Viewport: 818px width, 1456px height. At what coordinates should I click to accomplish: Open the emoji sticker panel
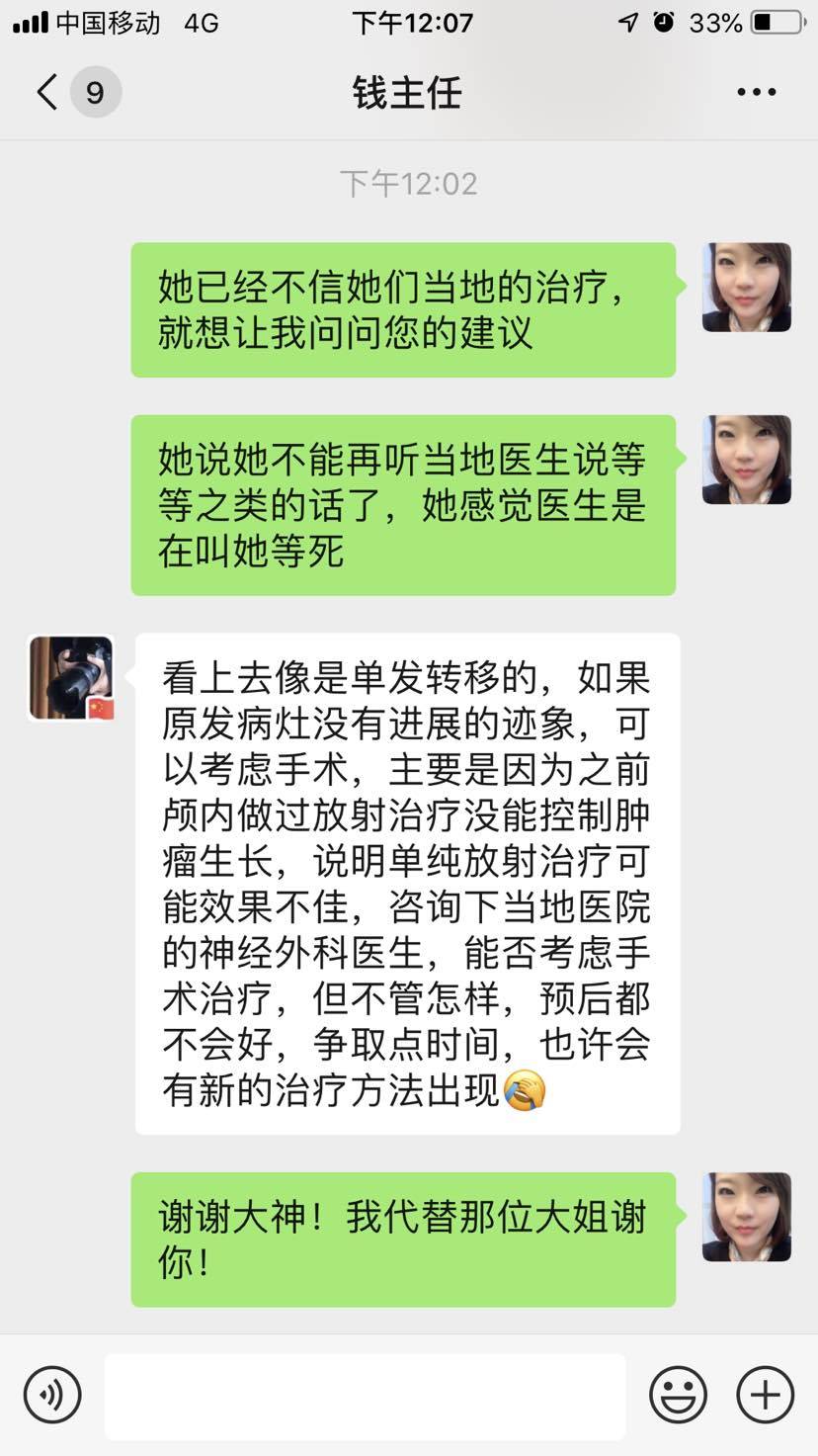[678, 1395]
